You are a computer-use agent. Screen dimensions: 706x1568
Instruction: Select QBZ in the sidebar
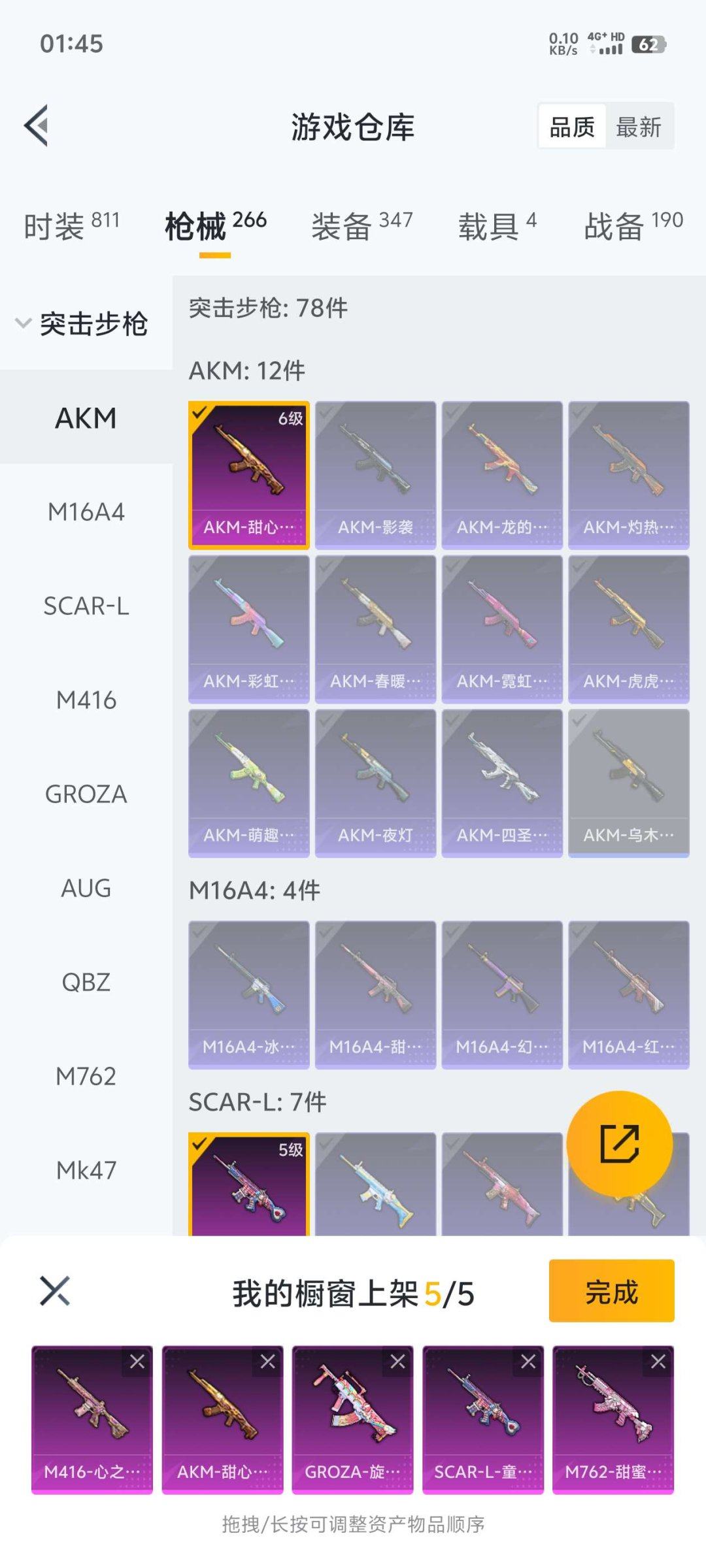[x=86, y=983]
